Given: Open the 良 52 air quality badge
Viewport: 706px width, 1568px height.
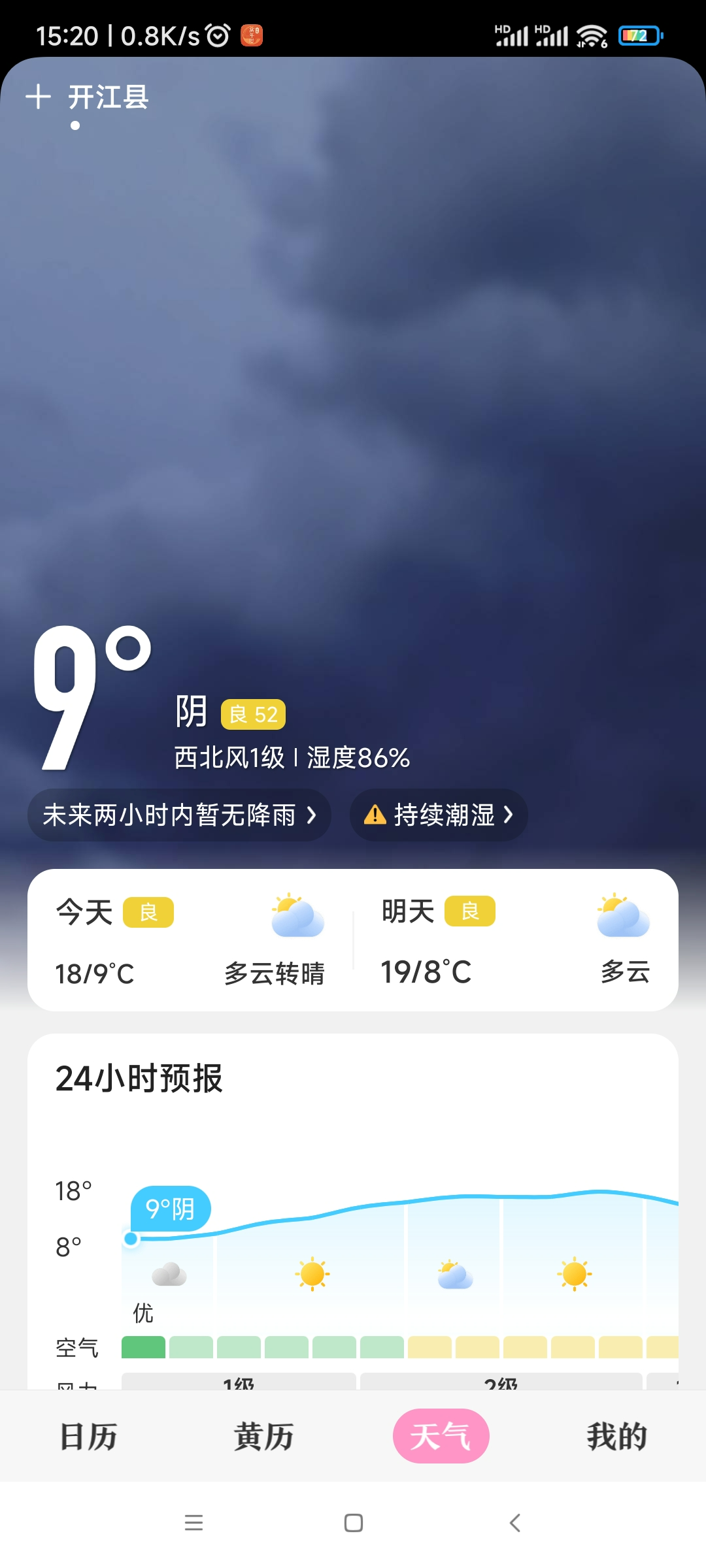Looking at the screenshot, I should [254, 714].
